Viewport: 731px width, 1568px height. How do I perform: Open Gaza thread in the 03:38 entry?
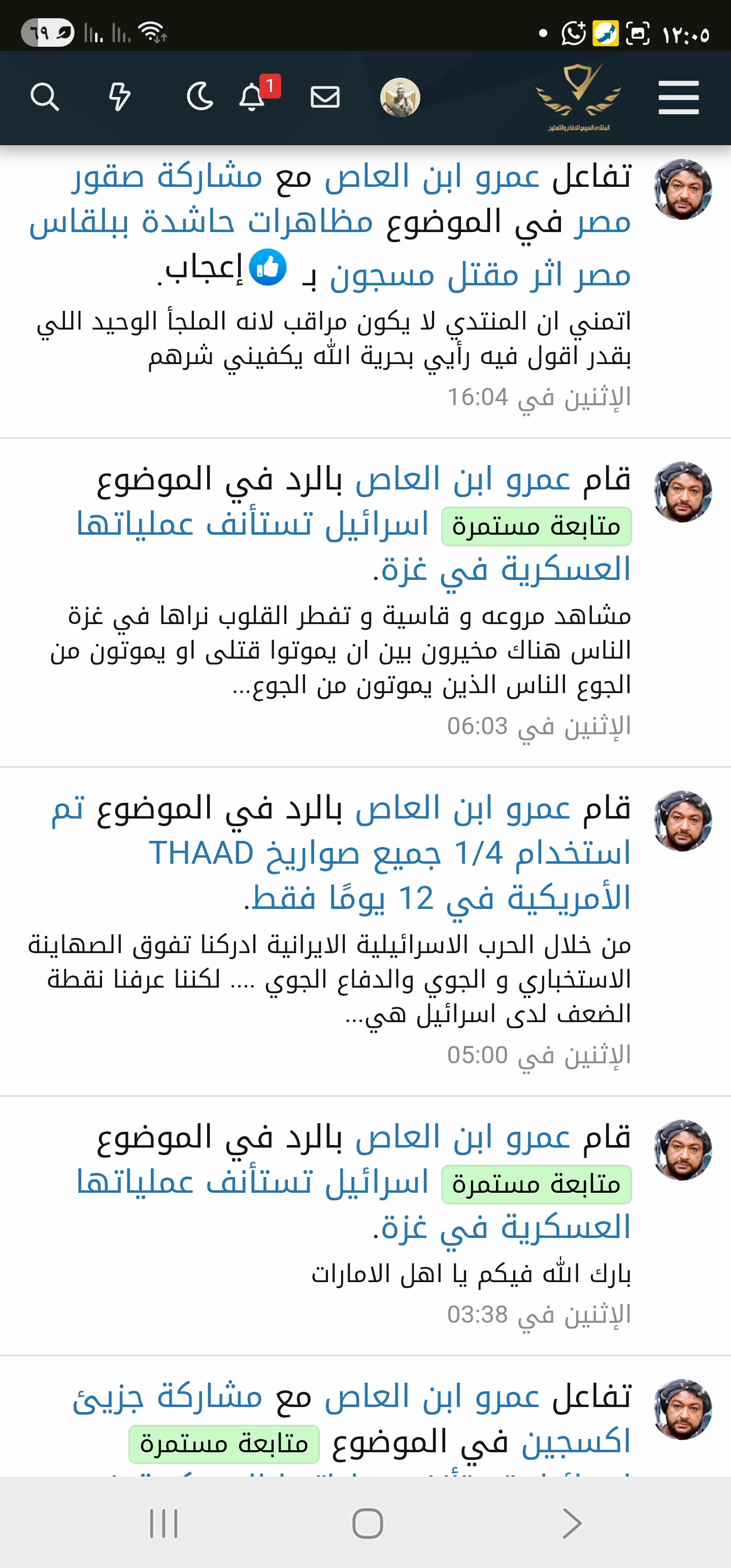tap(253, 1183)
